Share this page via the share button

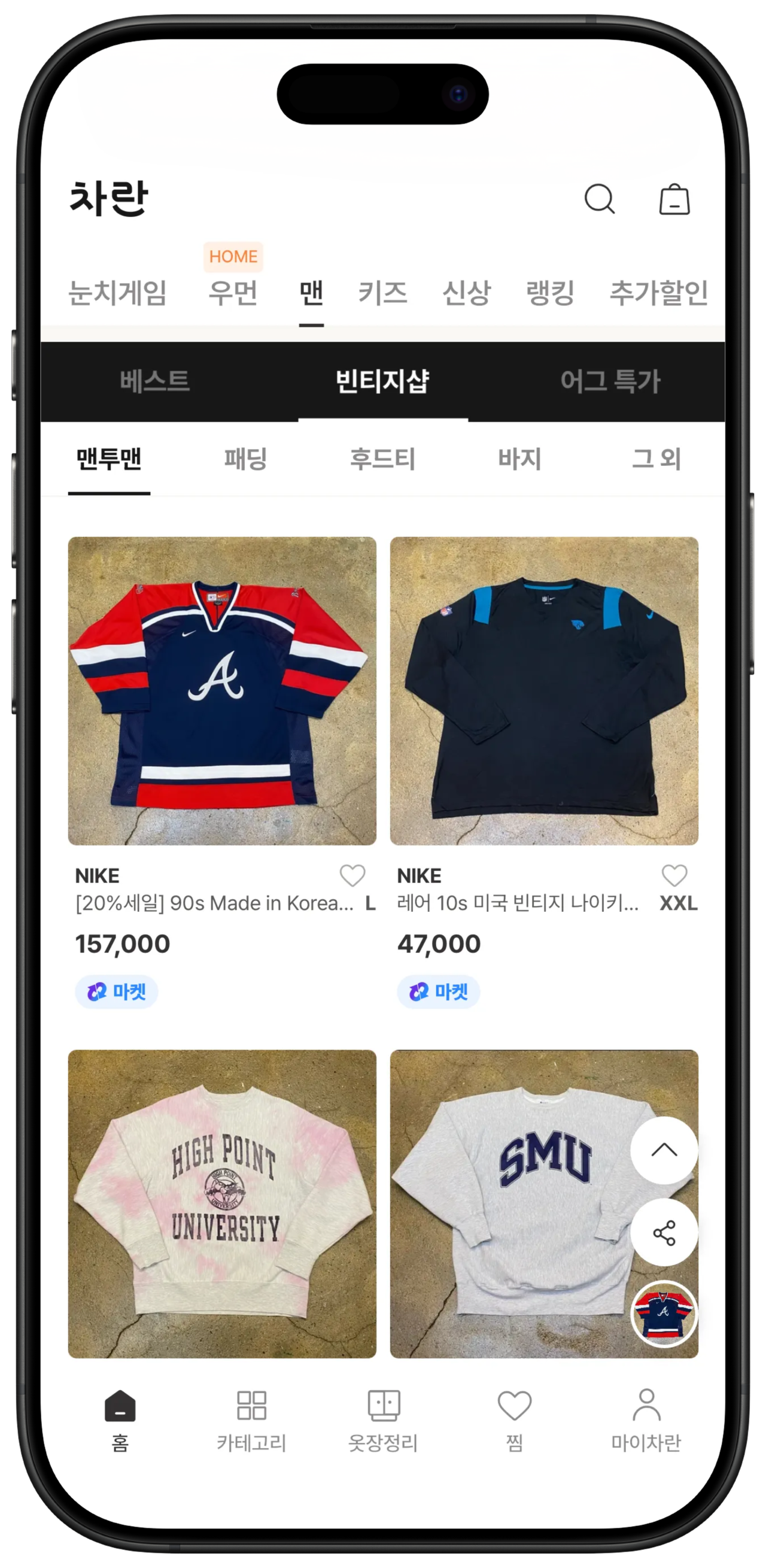coord(664,1233)
